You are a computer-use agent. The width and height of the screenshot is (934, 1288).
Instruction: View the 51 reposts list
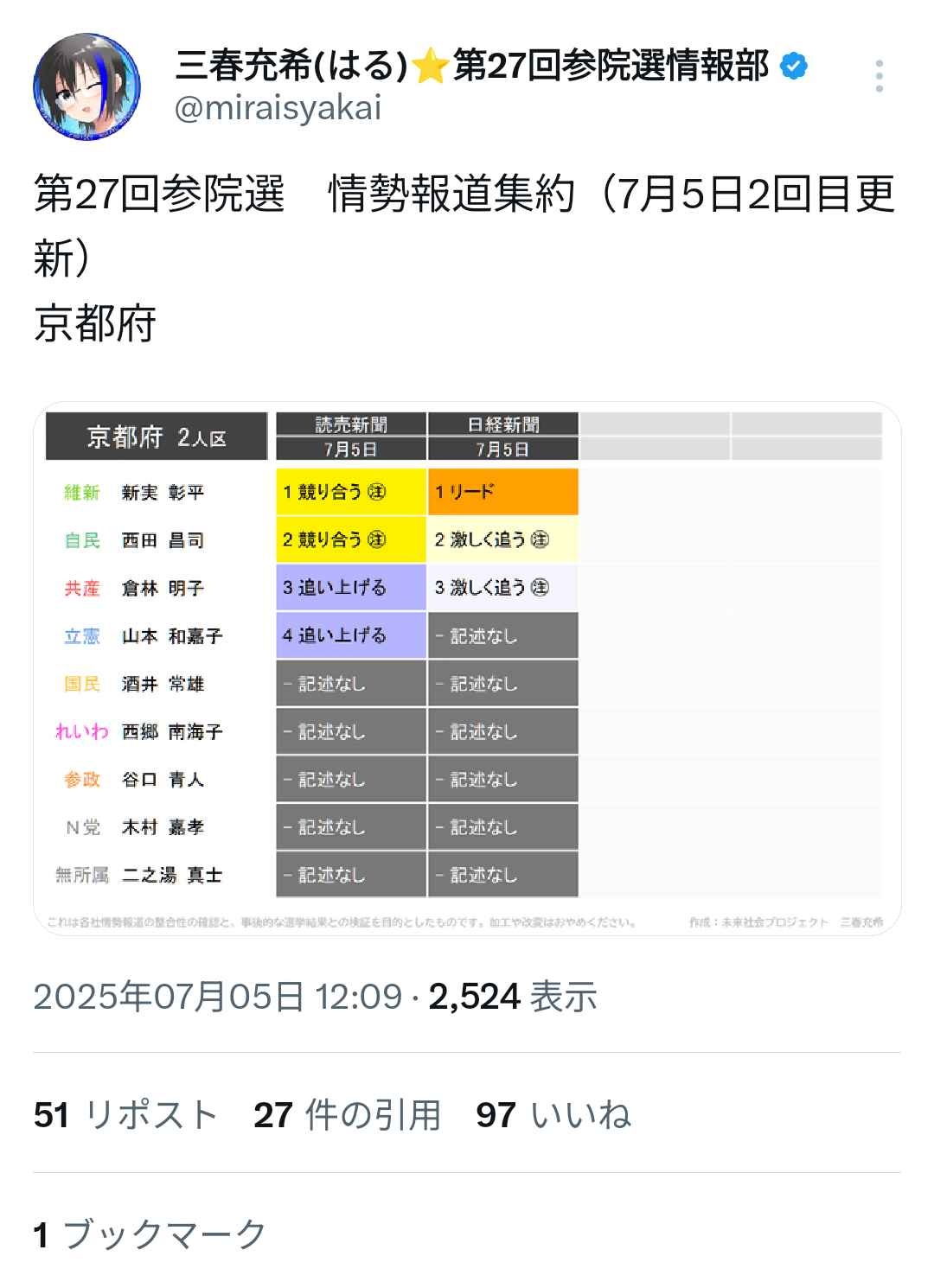(x=125, y=1115)
